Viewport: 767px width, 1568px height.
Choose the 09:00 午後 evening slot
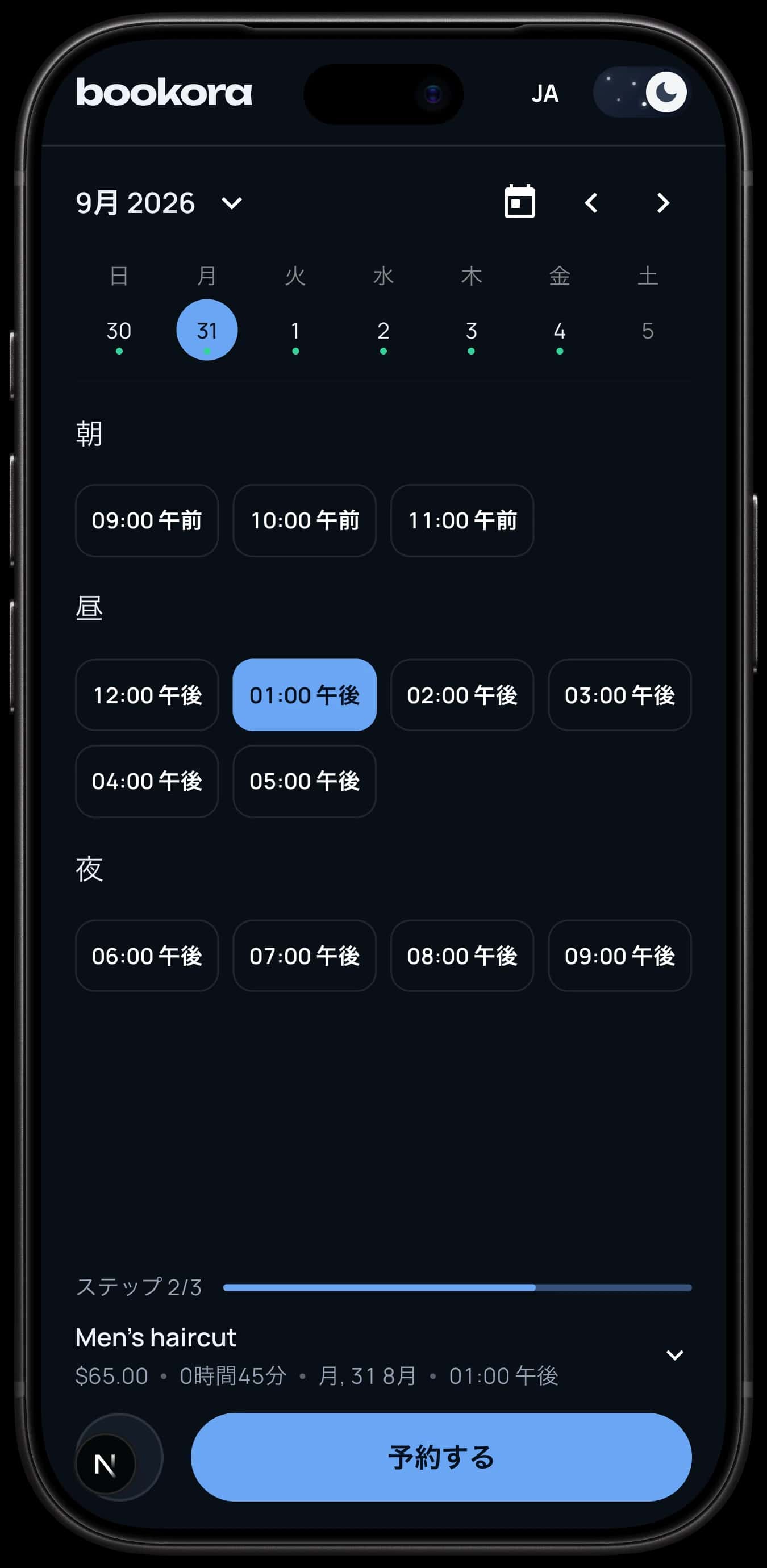pos(620,956)
